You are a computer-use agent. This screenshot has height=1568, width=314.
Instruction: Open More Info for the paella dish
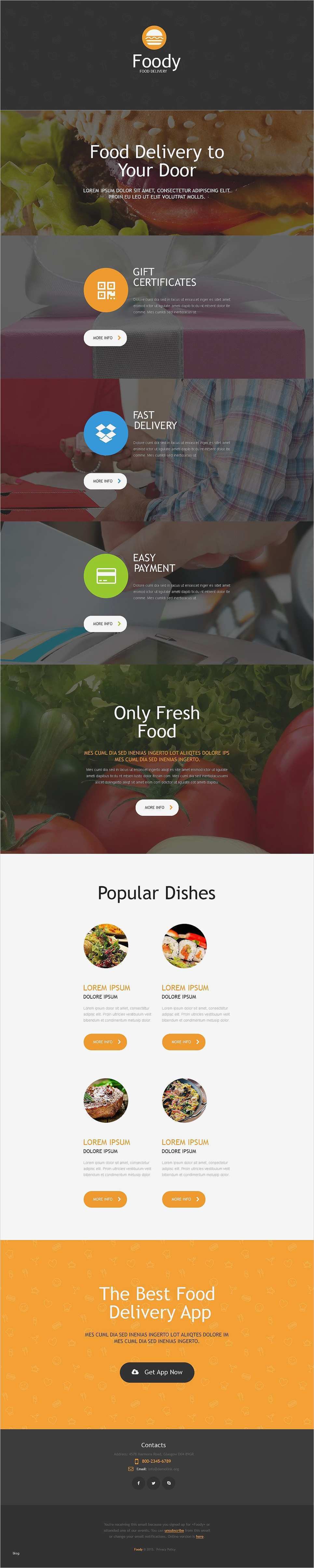[184, 1199]
